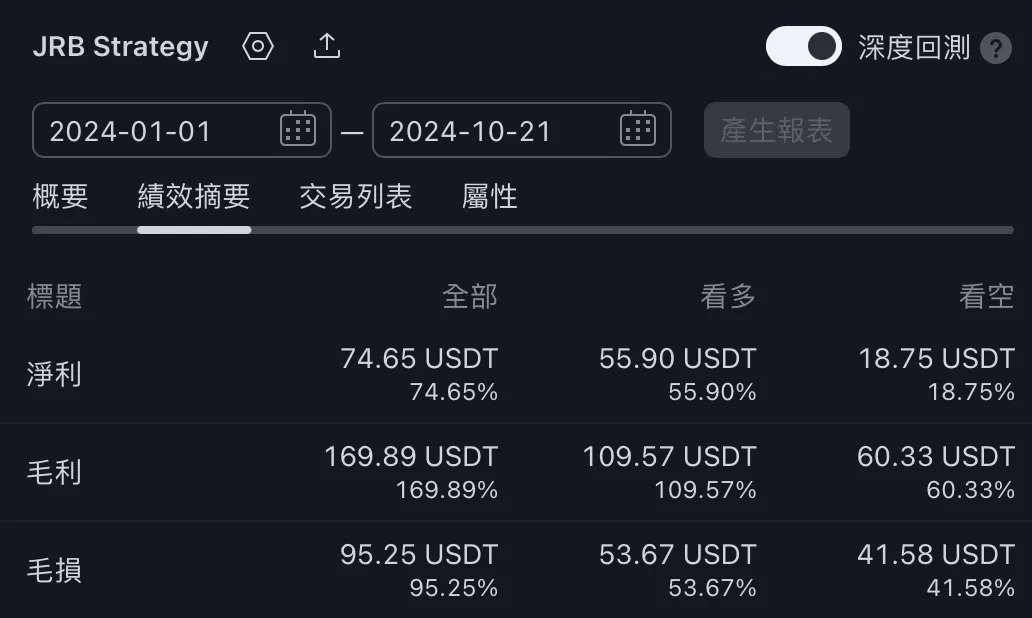Select the 績效摘要 tab
This screenshot has height=618, width=1032.
coord(194,196)
